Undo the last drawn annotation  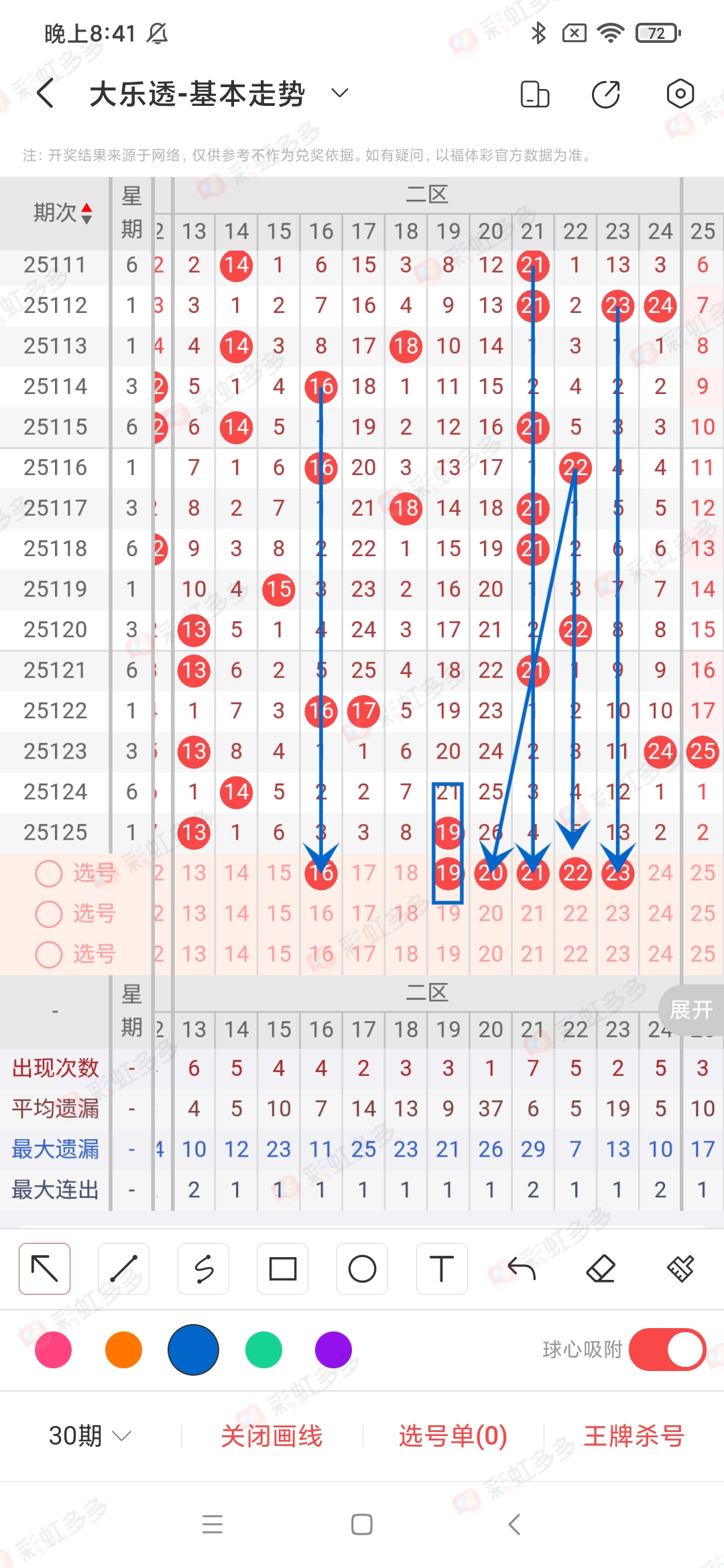tap(520, 1268)
